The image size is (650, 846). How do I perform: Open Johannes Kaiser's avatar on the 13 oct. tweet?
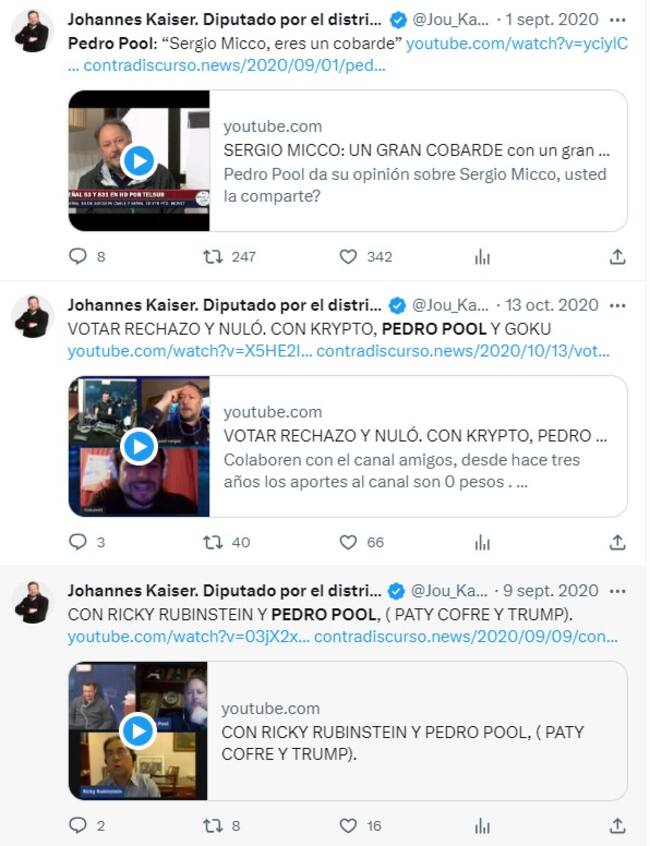point(33,316)
